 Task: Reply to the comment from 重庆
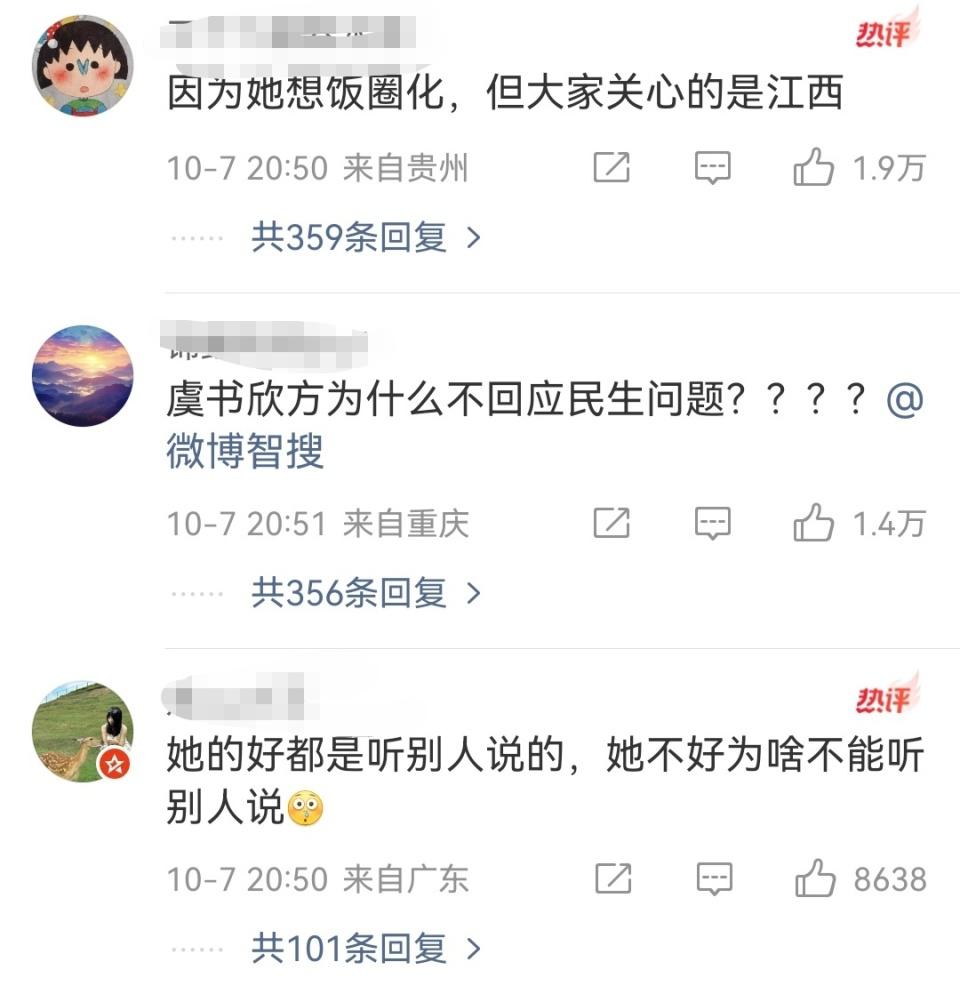click(x=713, y=523)
